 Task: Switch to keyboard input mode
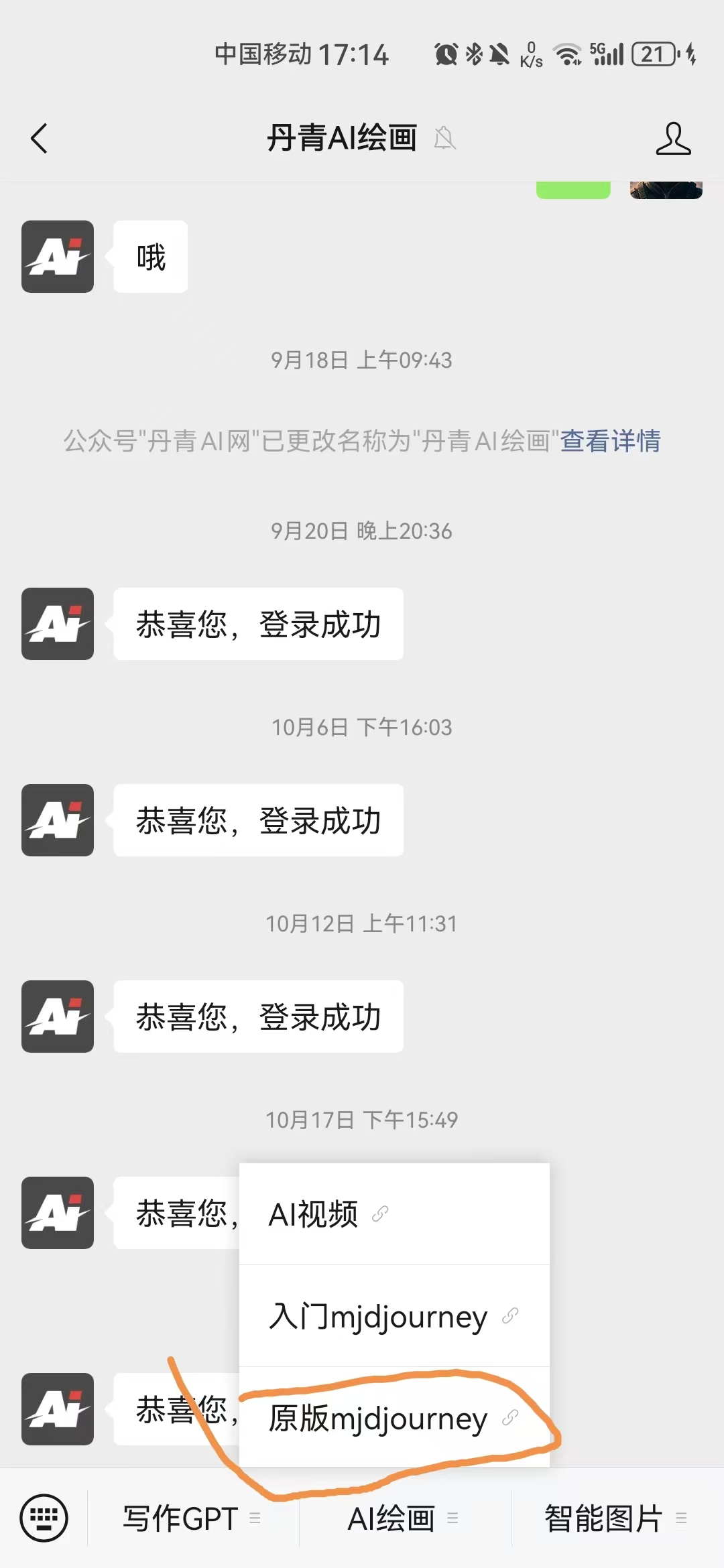[44, 1518]
